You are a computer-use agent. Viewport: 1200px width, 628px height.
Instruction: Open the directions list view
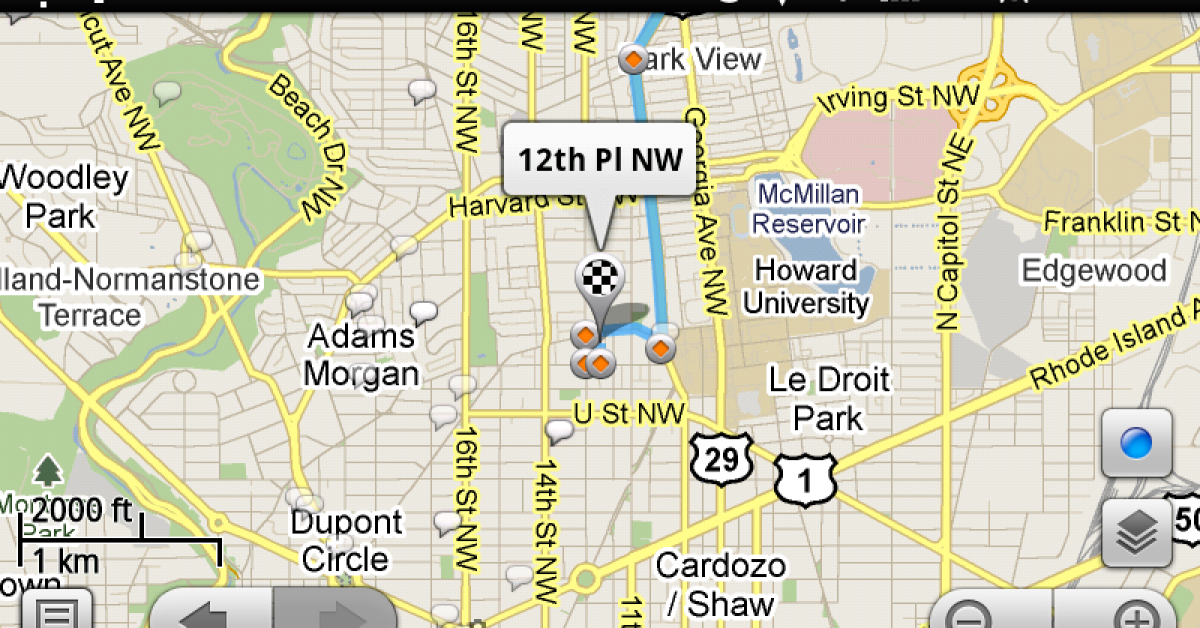pos(57,612)
